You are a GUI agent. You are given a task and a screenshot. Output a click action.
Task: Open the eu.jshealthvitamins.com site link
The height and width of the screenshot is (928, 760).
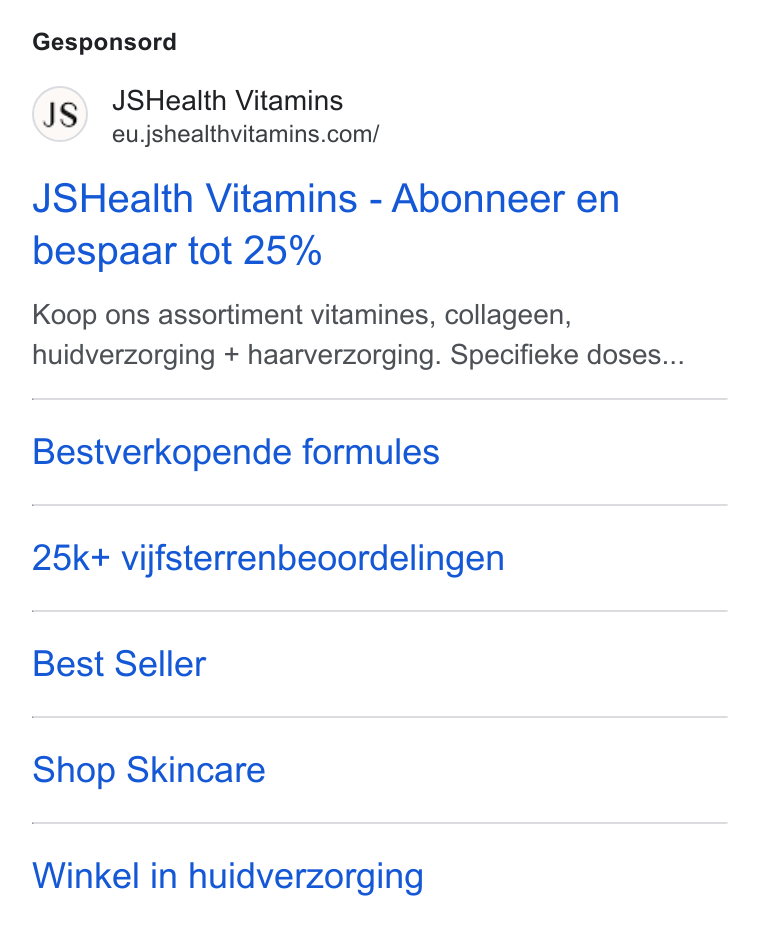pyautogui.click(x=245, y=134)
